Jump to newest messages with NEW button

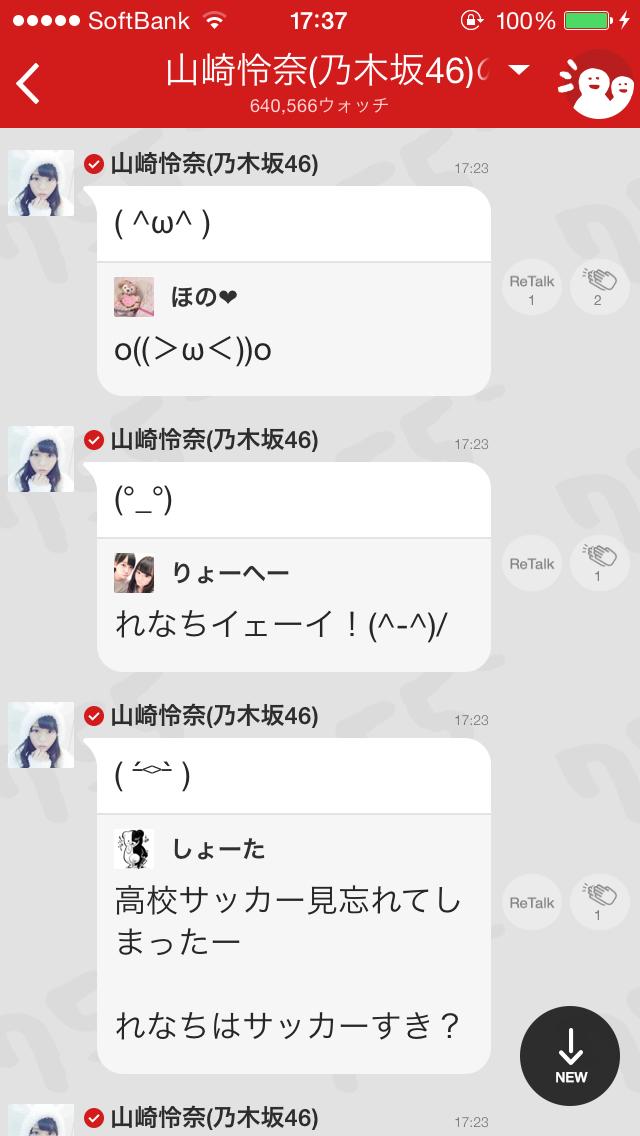pos(570,1055)
